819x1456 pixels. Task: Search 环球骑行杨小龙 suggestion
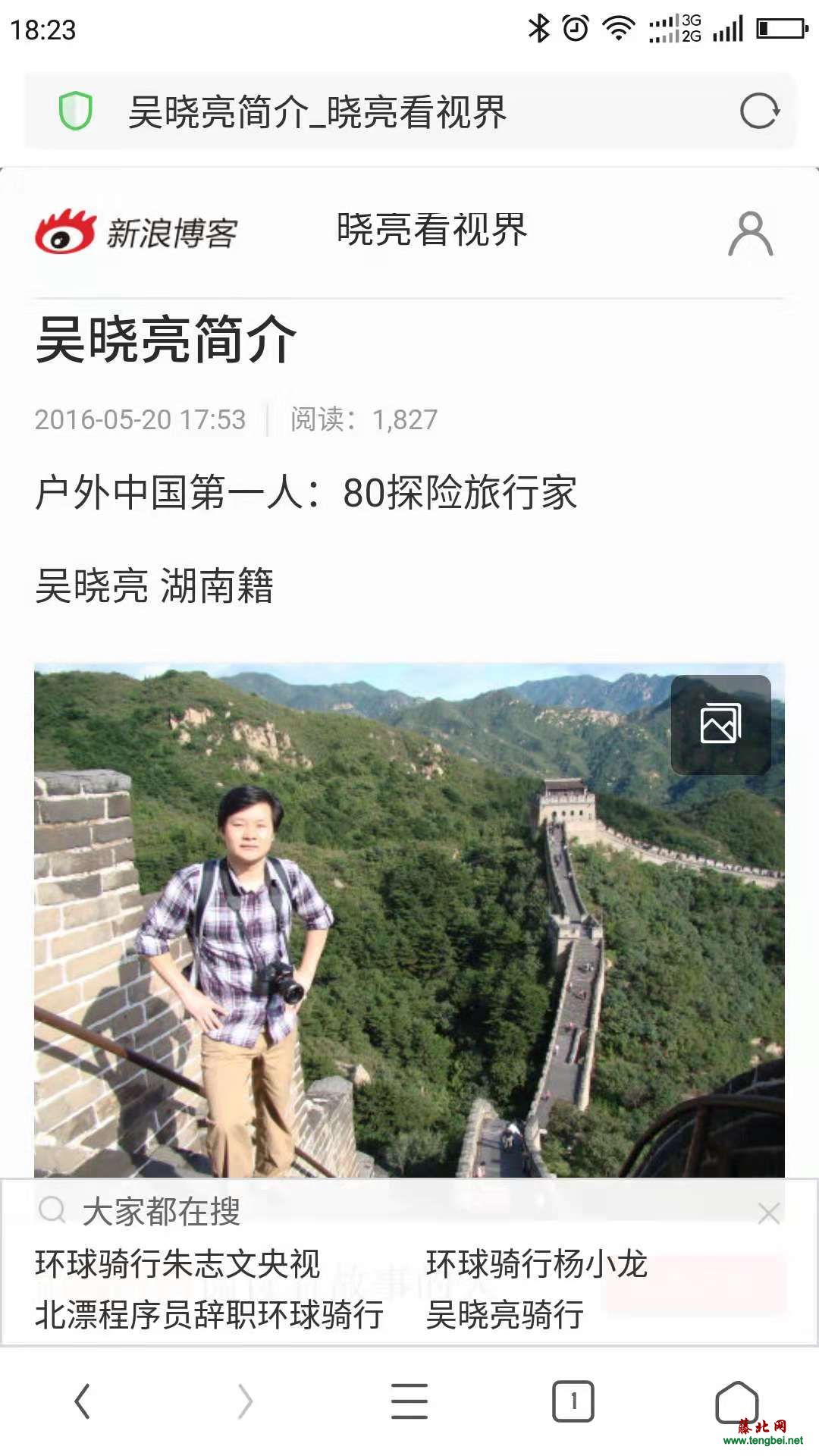click(536, 1264)
